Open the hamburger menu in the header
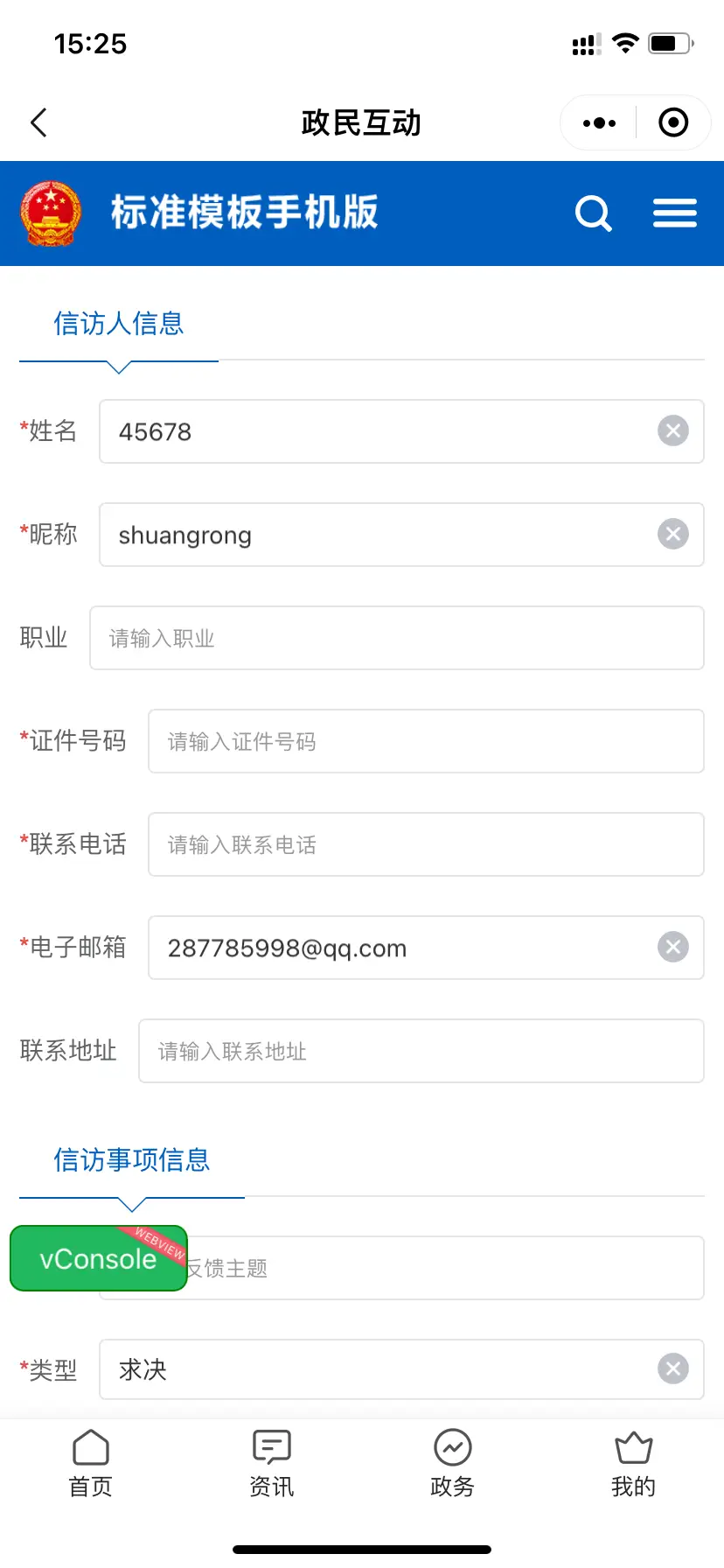The width and height of the screenshot is (724, 1568). (675, 213)
